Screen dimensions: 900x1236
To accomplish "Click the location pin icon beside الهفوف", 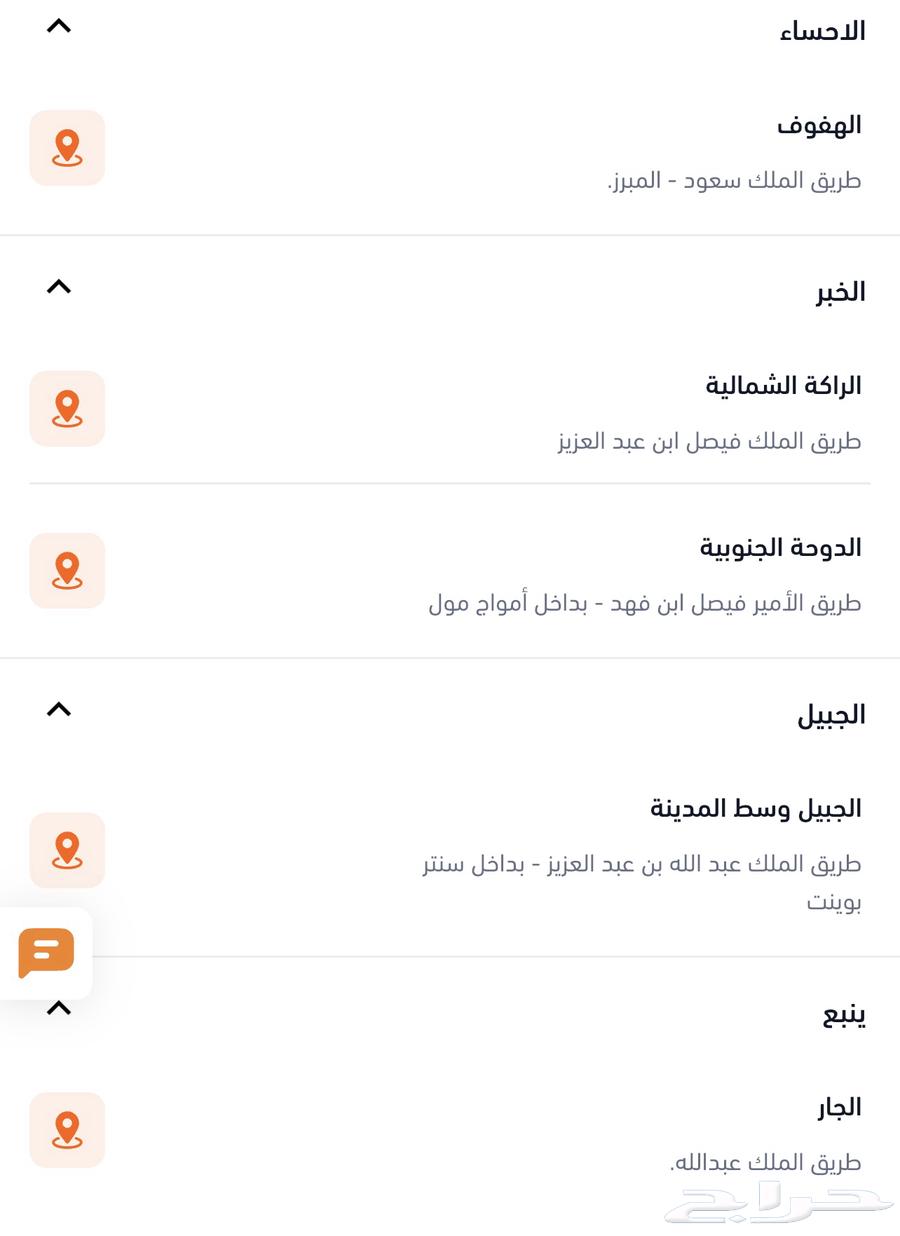I will 67,147.
